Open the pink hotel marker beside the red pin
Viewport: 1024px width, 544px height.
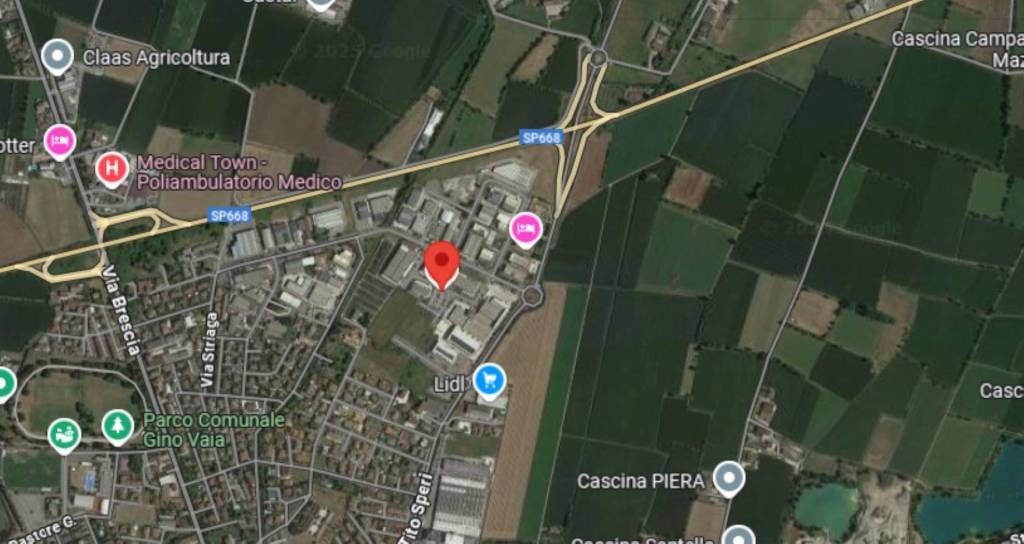pyautogui.click(x=526, y=229)
